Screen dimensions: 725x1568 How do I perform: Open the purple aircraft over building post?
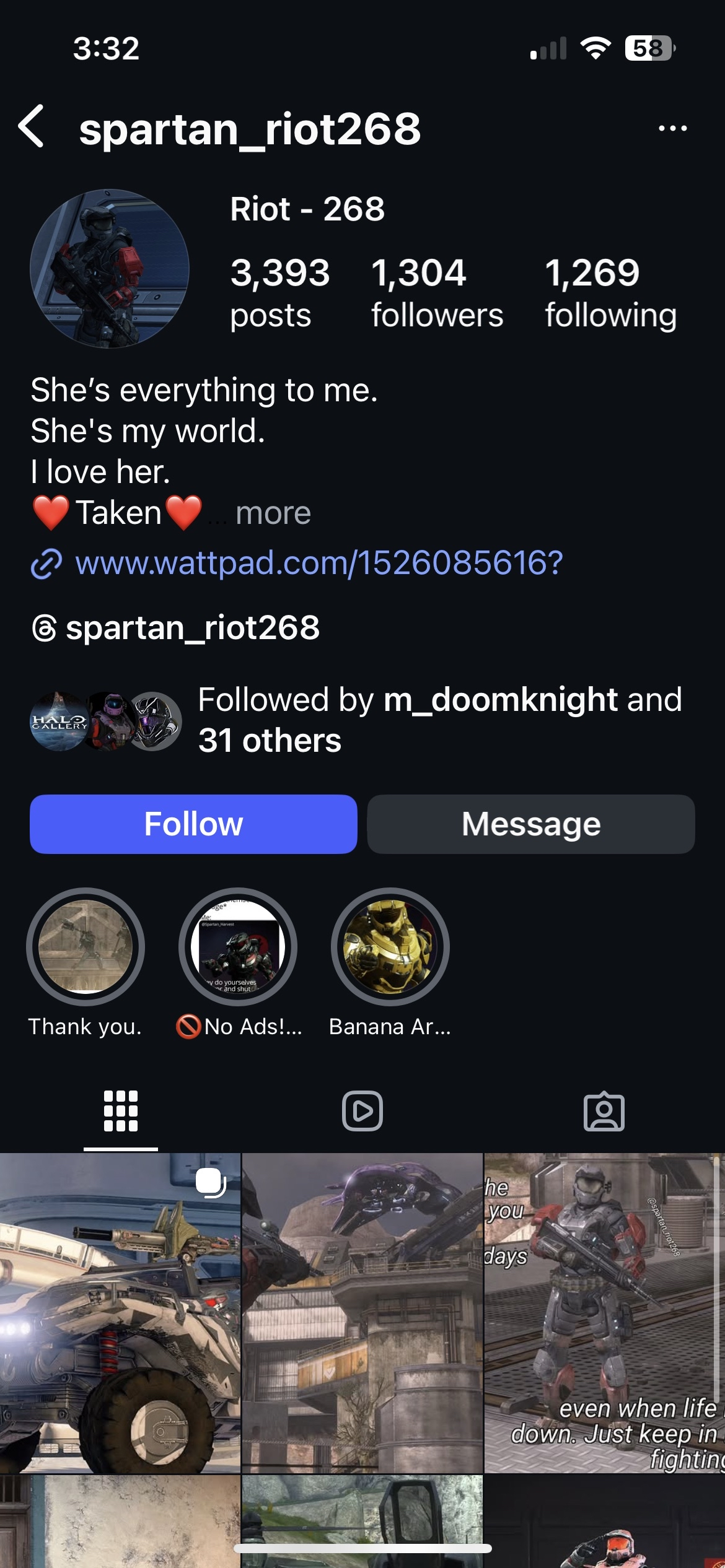tap(362, 1313)
